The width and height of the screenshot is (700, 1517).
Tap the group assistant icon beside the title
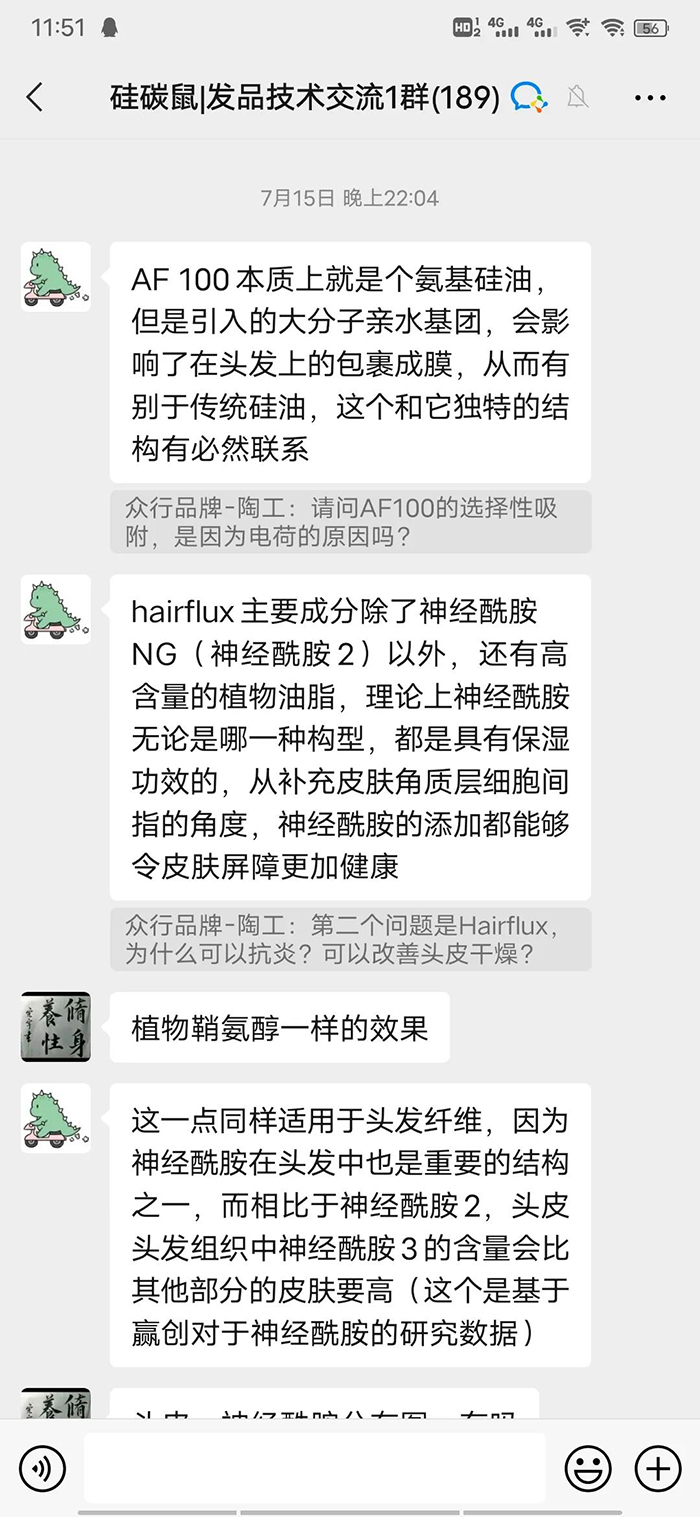[x=528, y=97]
